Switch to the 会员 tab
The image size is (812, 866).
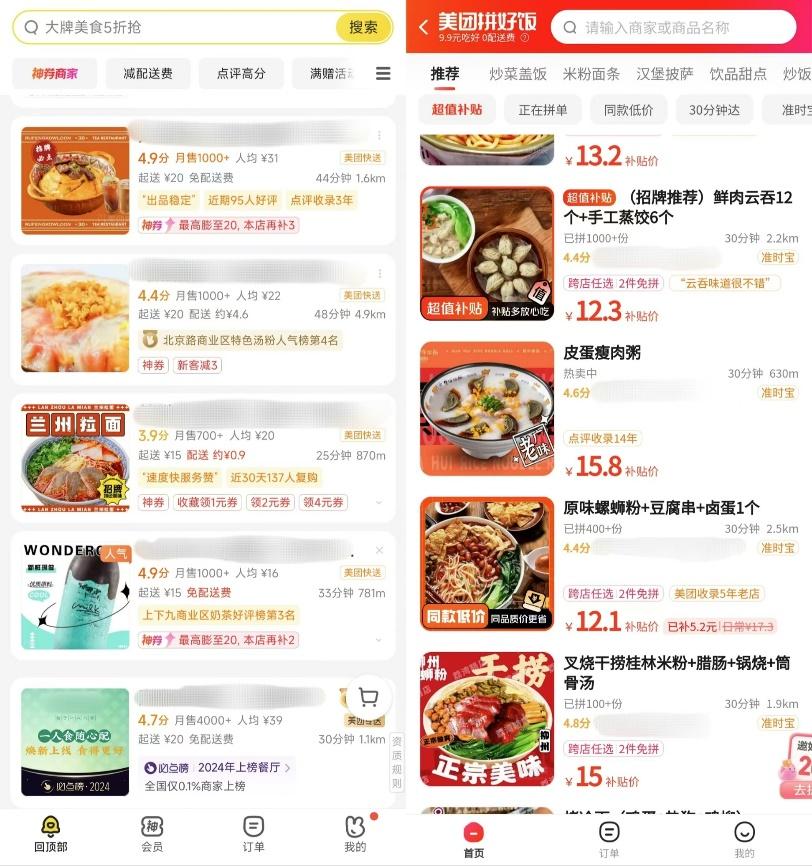(152, 834)
